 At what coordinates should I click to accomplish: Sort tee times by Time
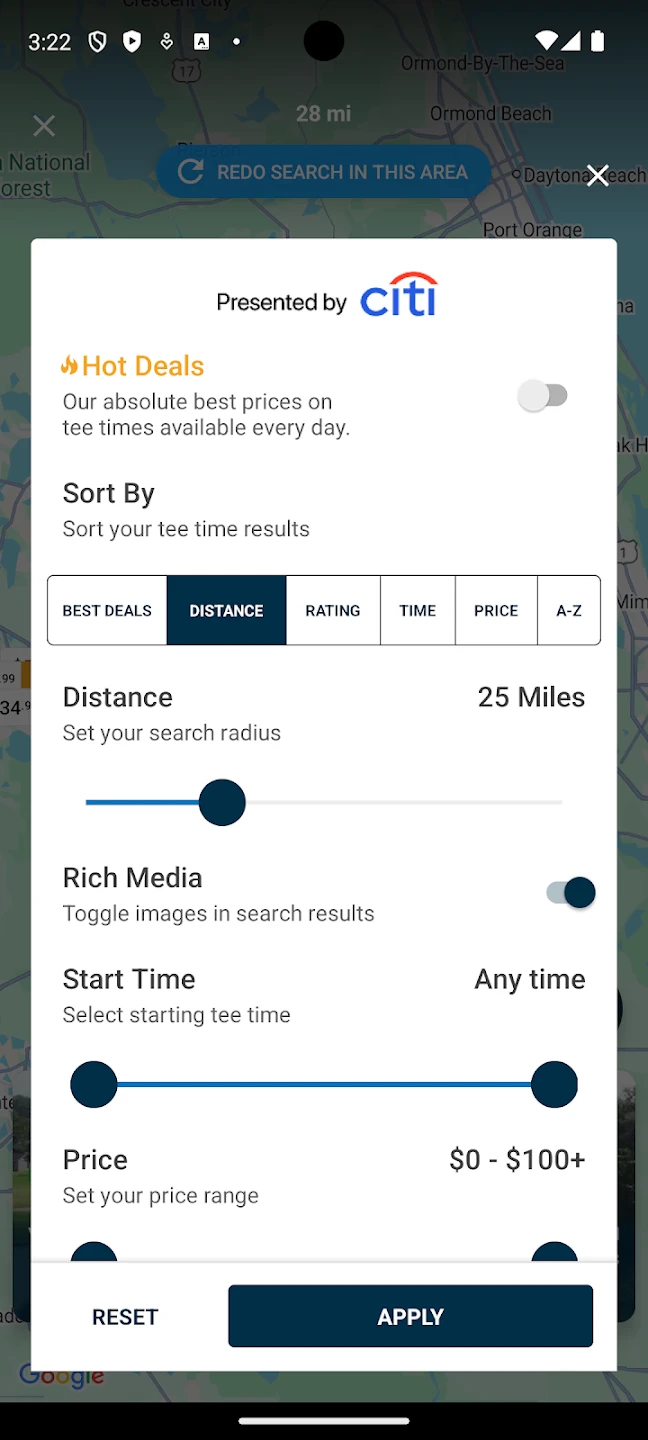pyautogui.click(x=417, y=610)
